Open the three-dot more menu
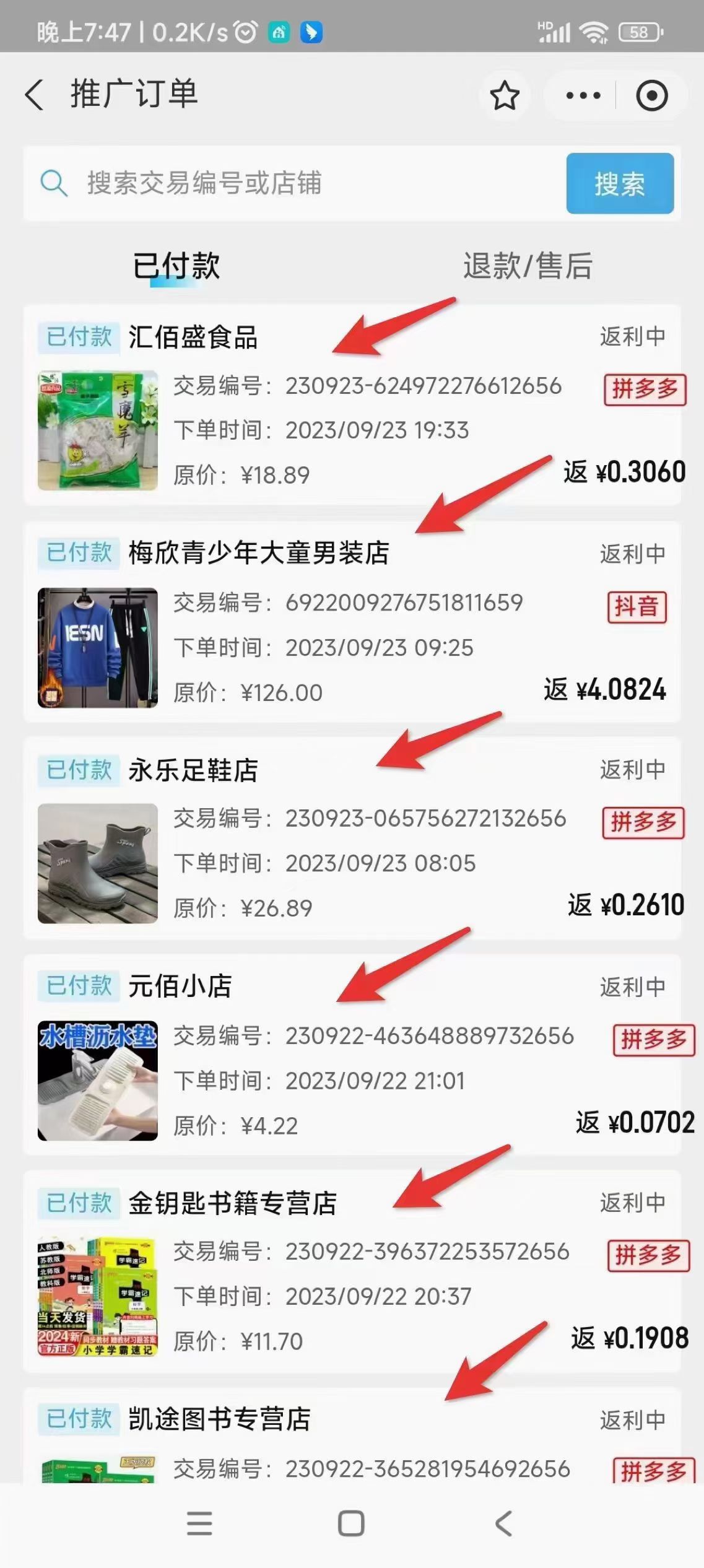The width and height of the screenshot is (704, 1568). (x=583, y=95)
